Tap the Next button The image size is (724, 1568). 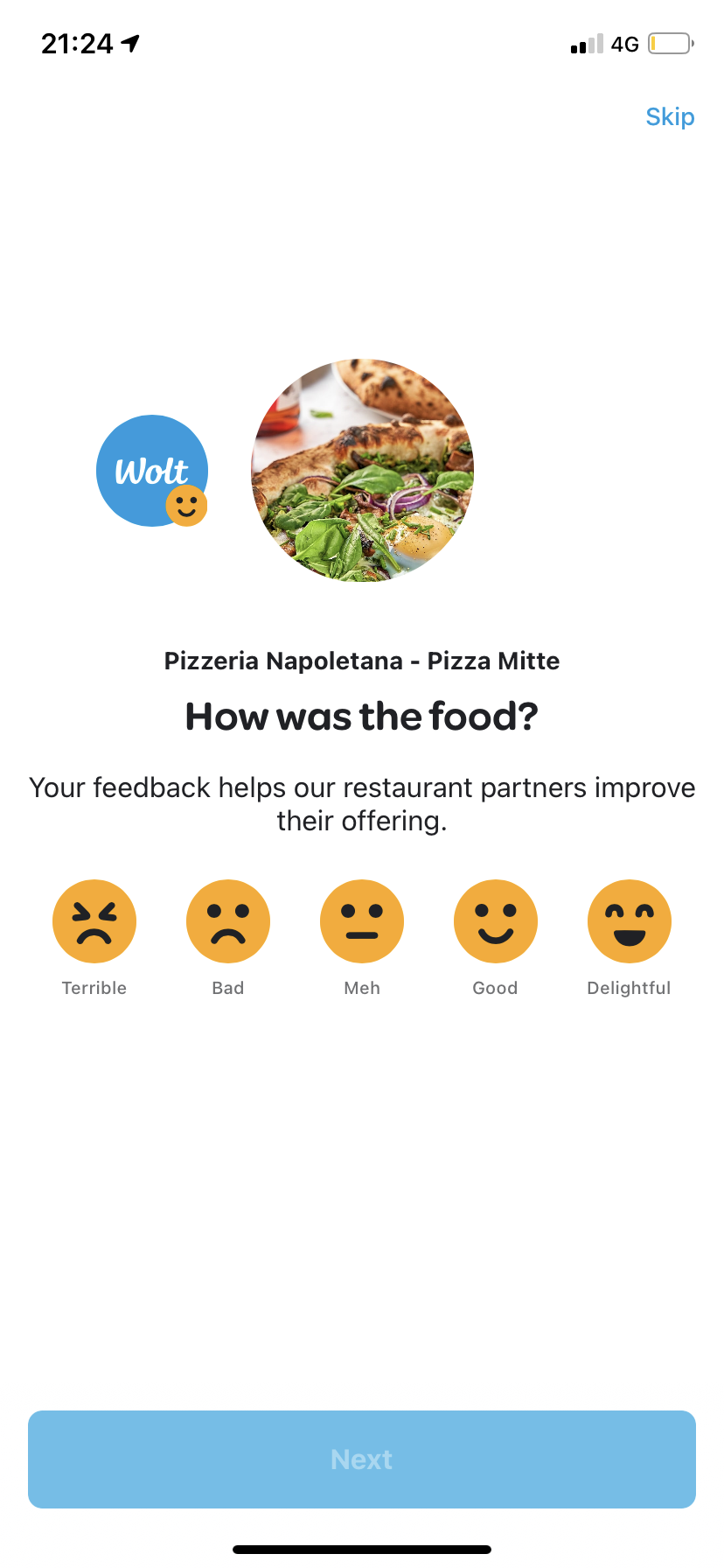[x=362, y=1459]
